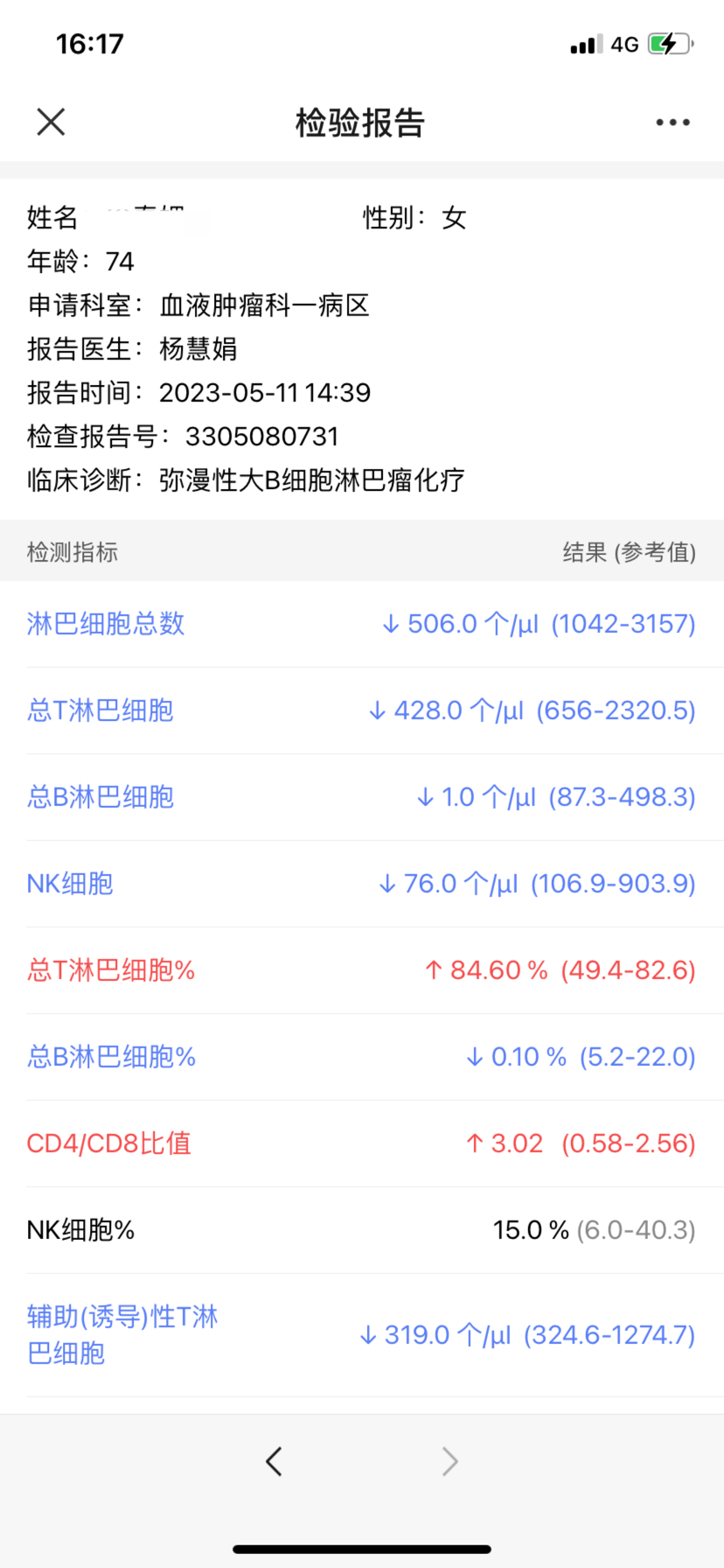The height and width of the screenshot is (1568, 724).
Task: Select the 总B淋巴细胞 count row
Action: (x=362, y=797)
